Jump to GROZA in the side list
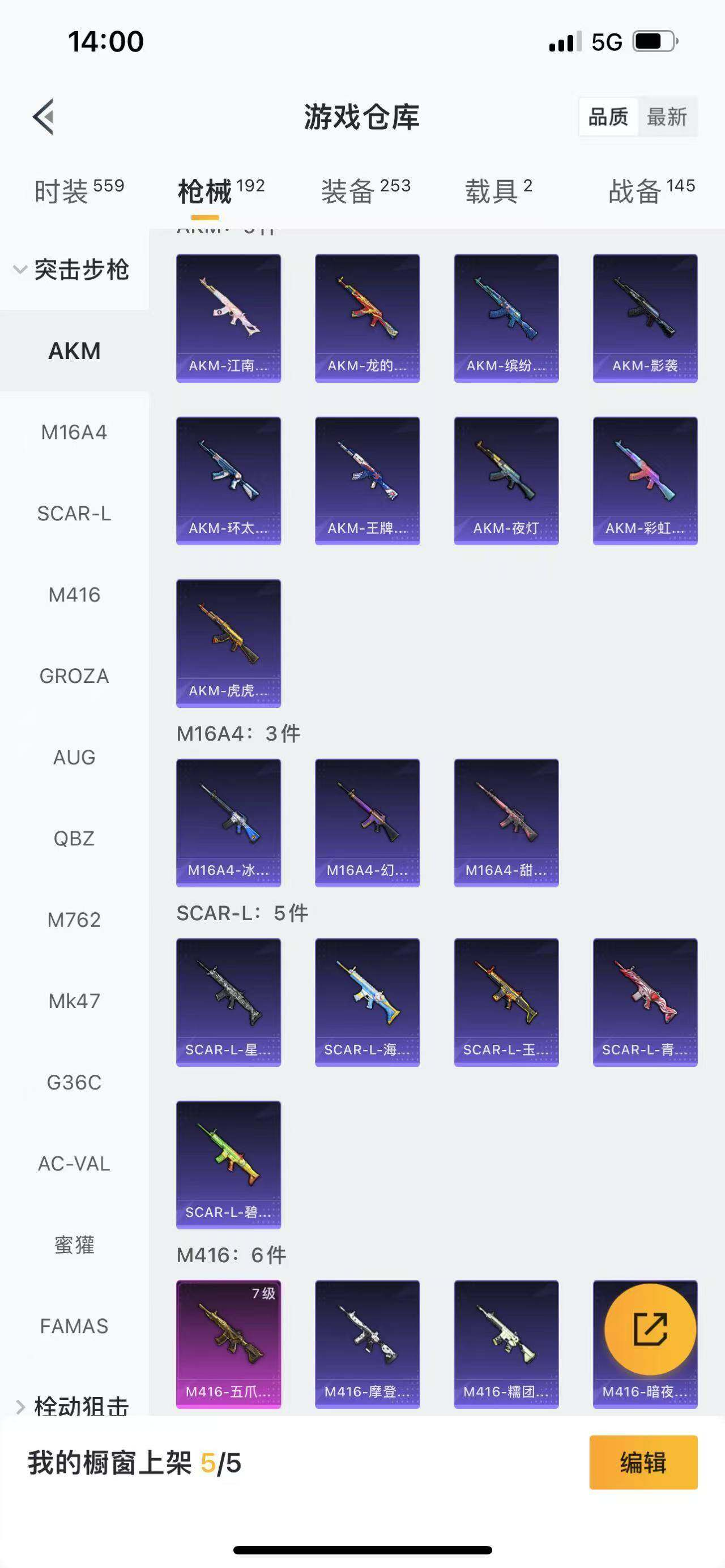The image size is (725, 1568). [x=74, y=676]
